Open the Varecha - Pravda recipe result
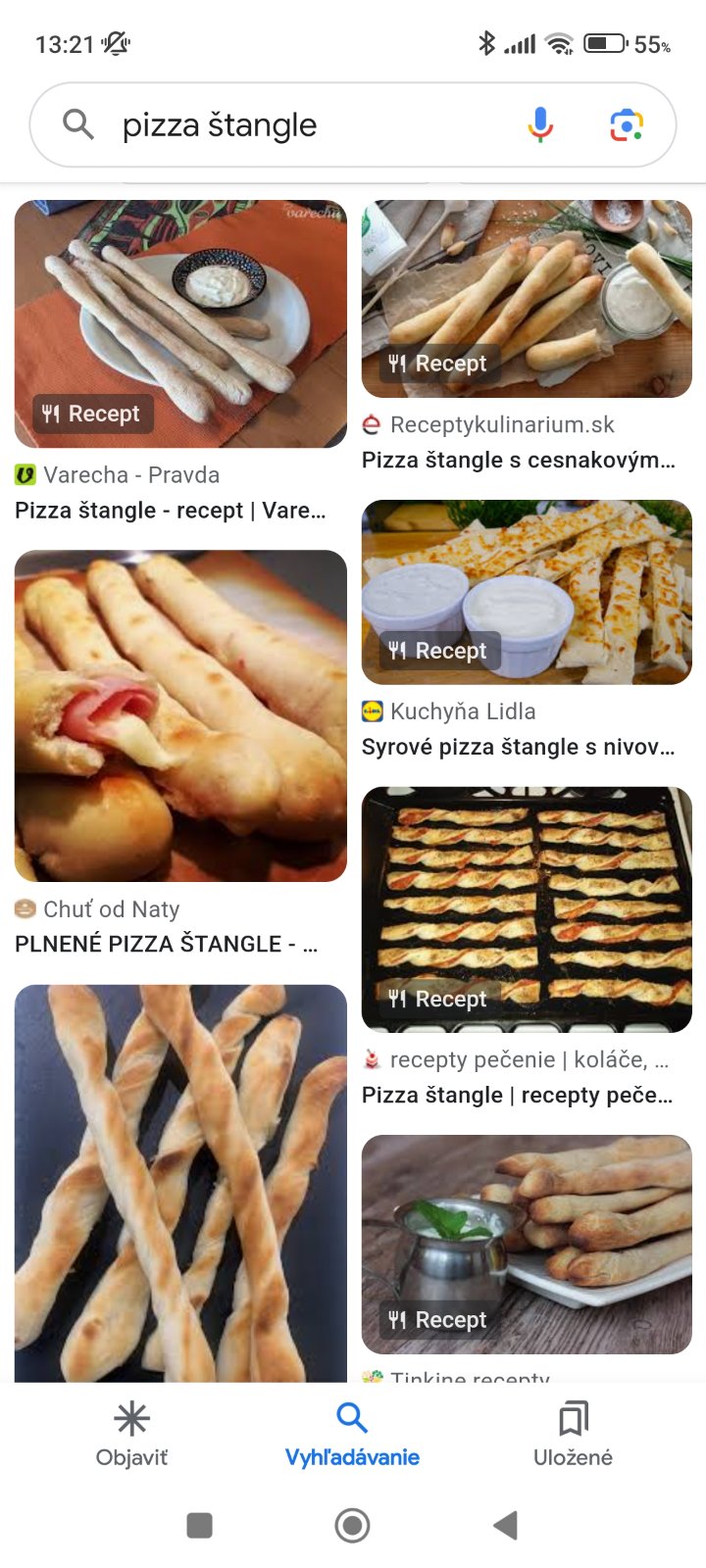The width and height of the screenshot is (706, 1568). [x=180, y=324]
